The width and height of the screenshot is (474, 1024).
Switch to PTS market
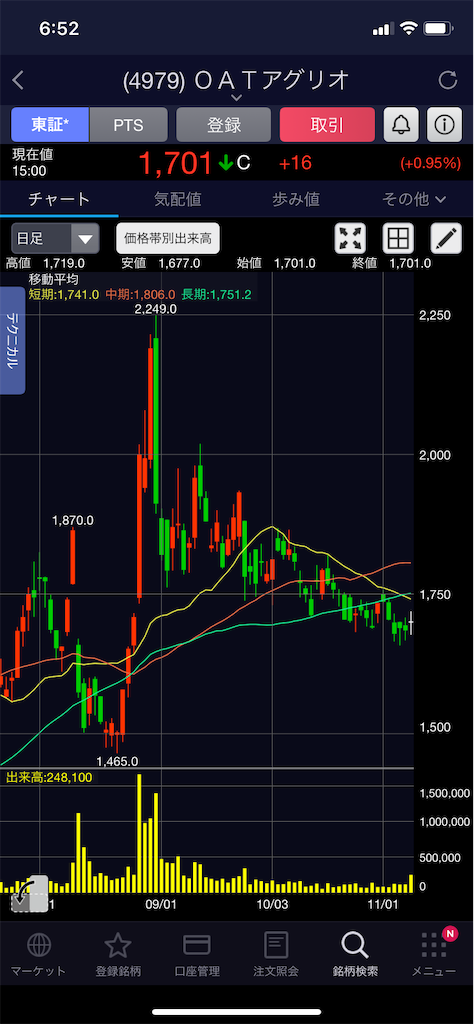(129, 125)
